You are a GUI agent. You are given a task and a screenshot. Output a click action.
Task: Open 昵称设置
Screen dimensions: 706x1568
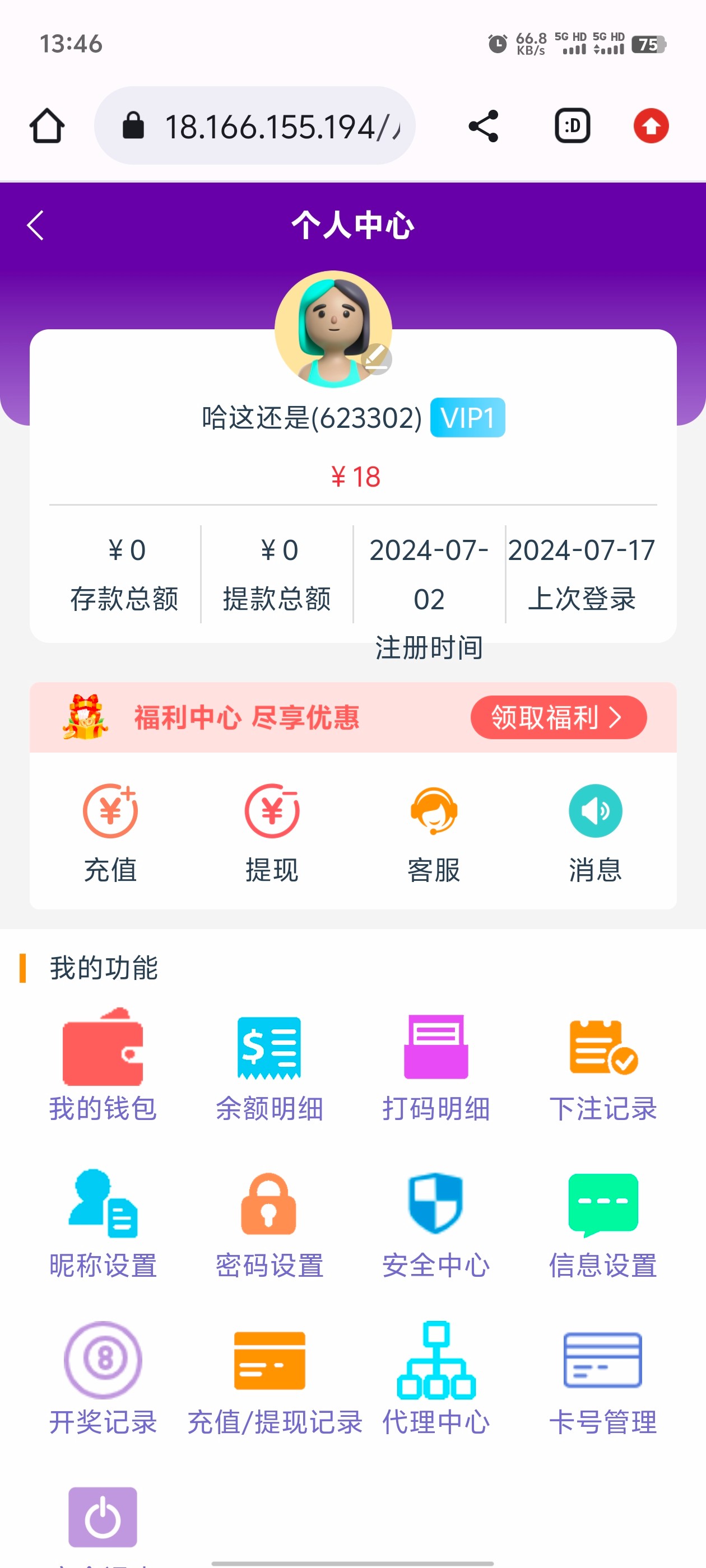103,1224
